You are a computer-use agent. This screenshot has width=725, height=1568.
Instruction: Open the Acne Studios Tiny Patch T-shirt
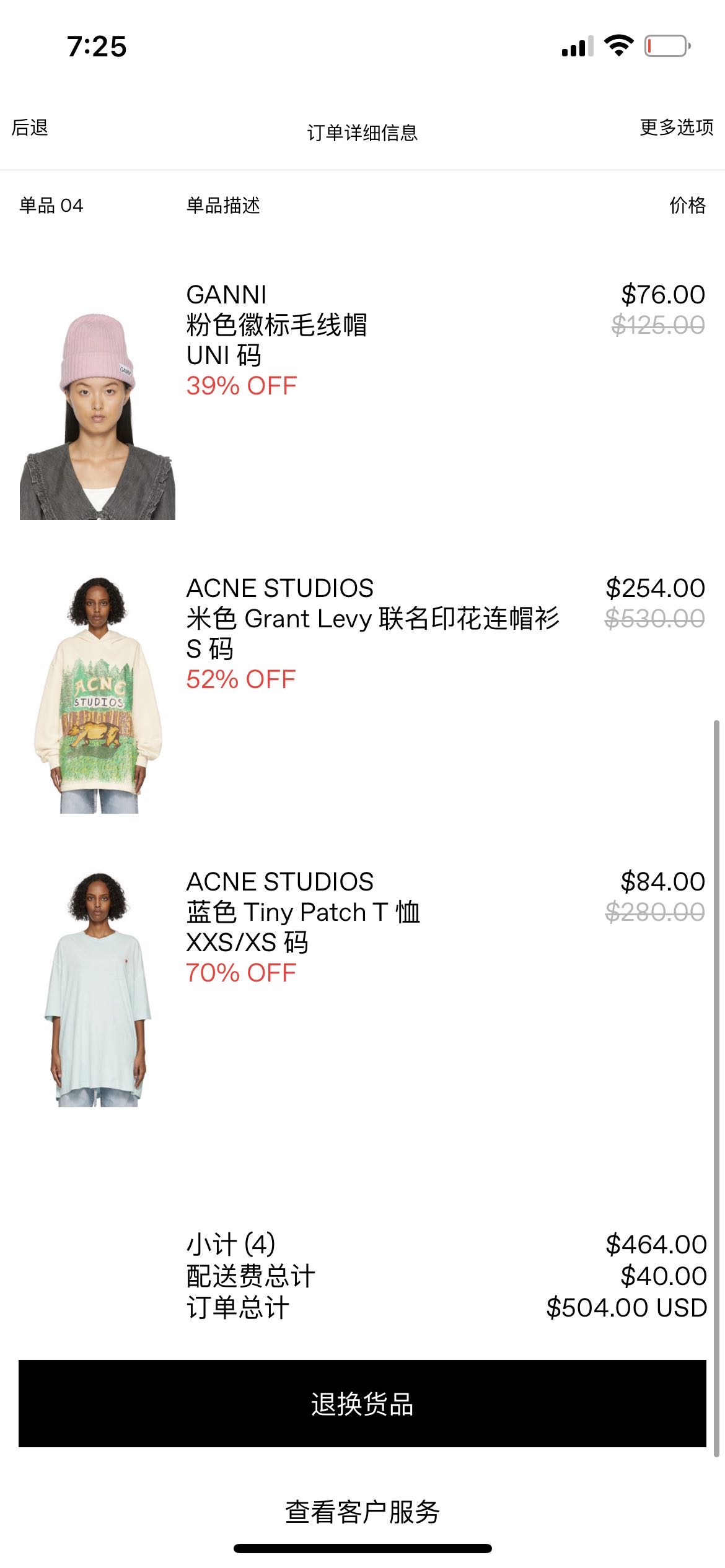pos(97,989)
